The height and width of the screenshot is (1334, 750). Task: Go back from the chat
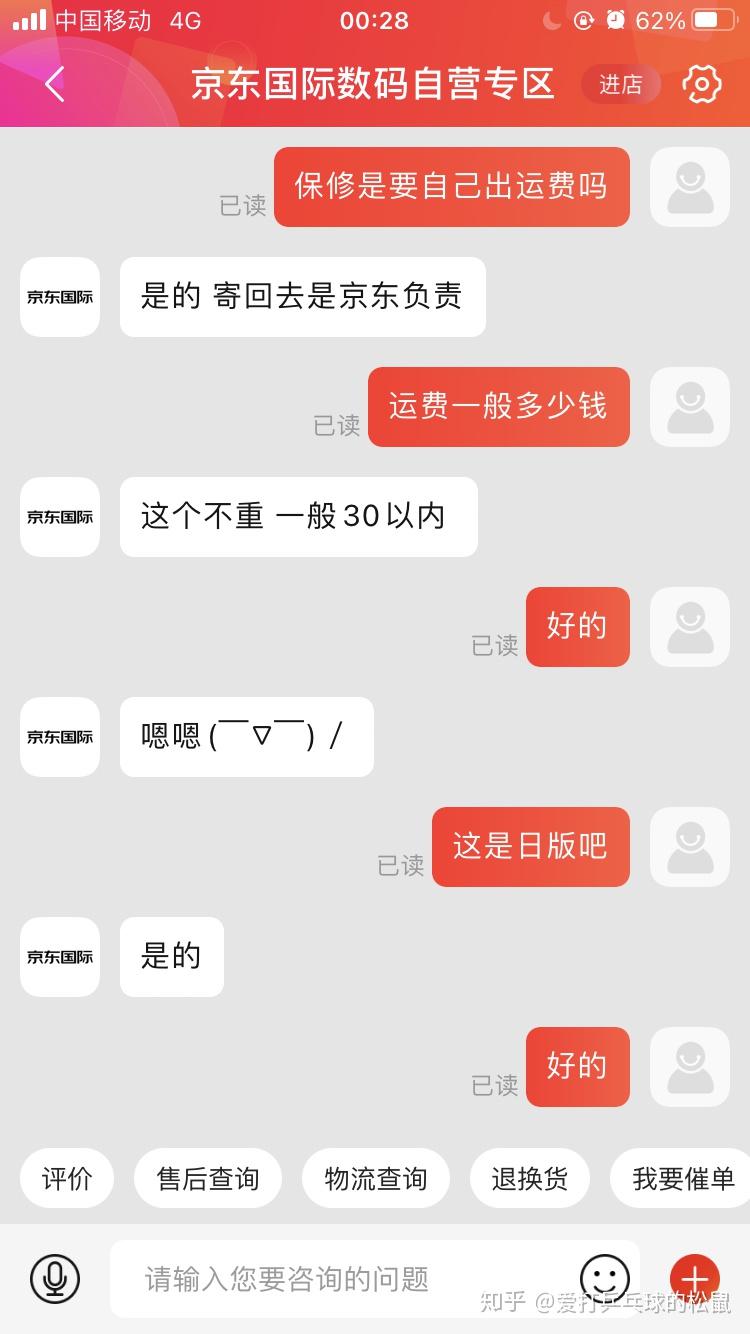54,85
